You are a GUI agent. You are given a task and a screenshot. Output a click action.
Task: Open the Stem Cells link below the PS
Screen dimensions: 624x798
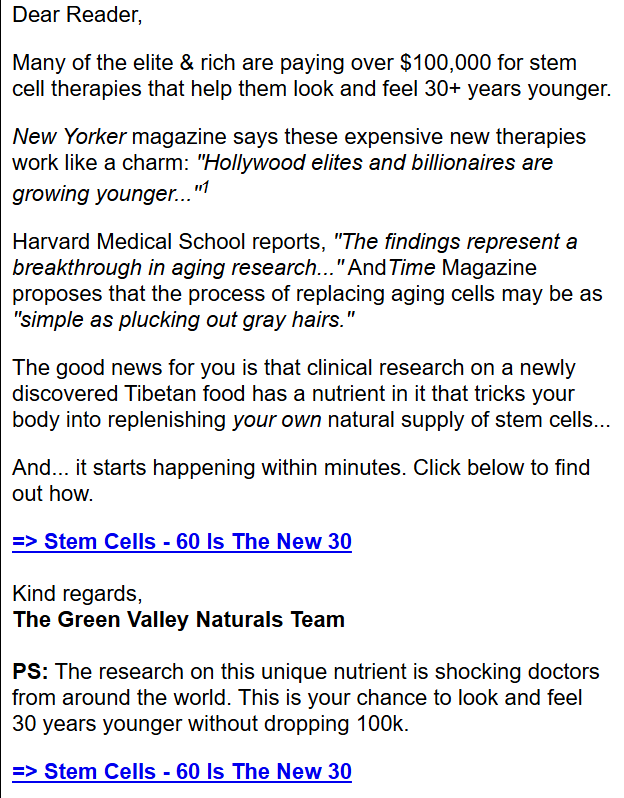tap(182, 771)
